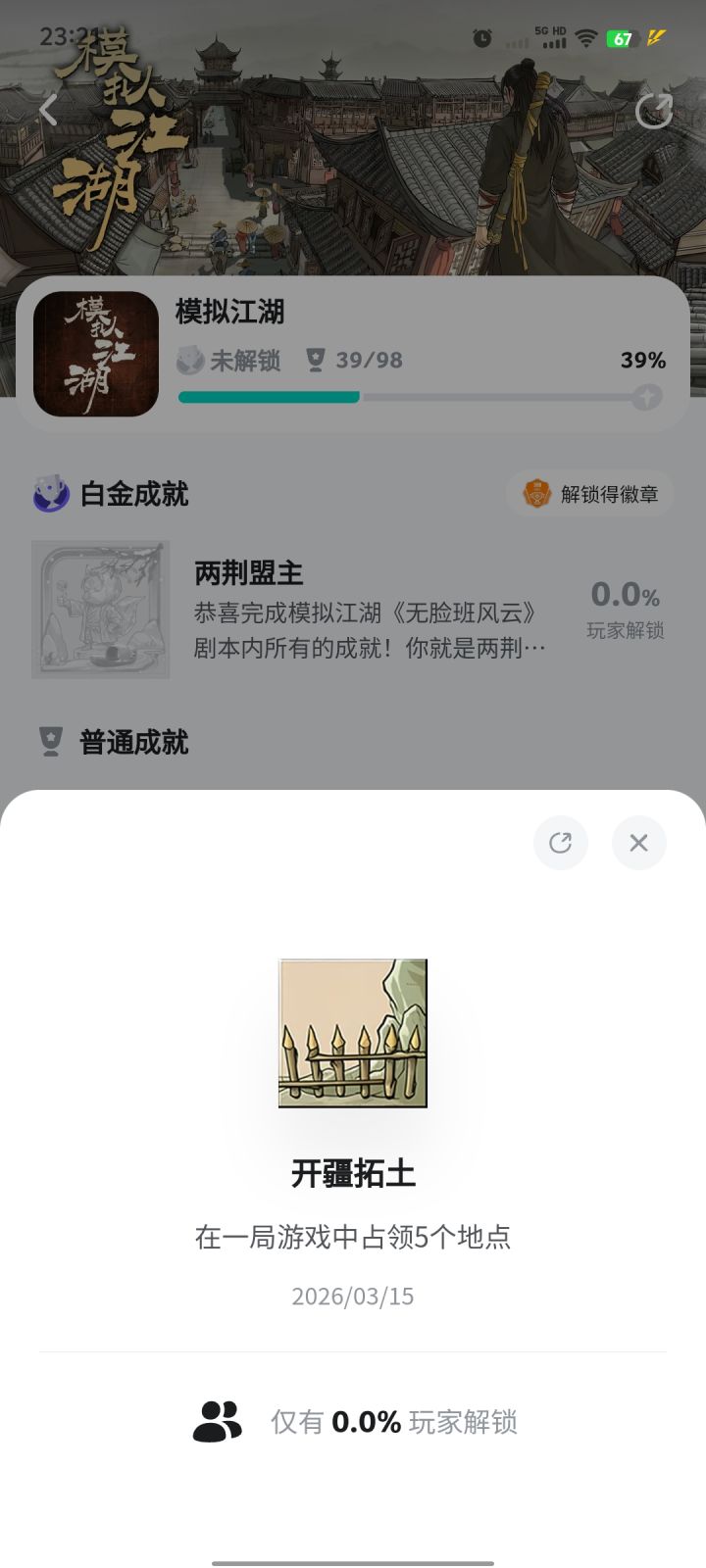Tap the 39% achievement progress bar

412,398
